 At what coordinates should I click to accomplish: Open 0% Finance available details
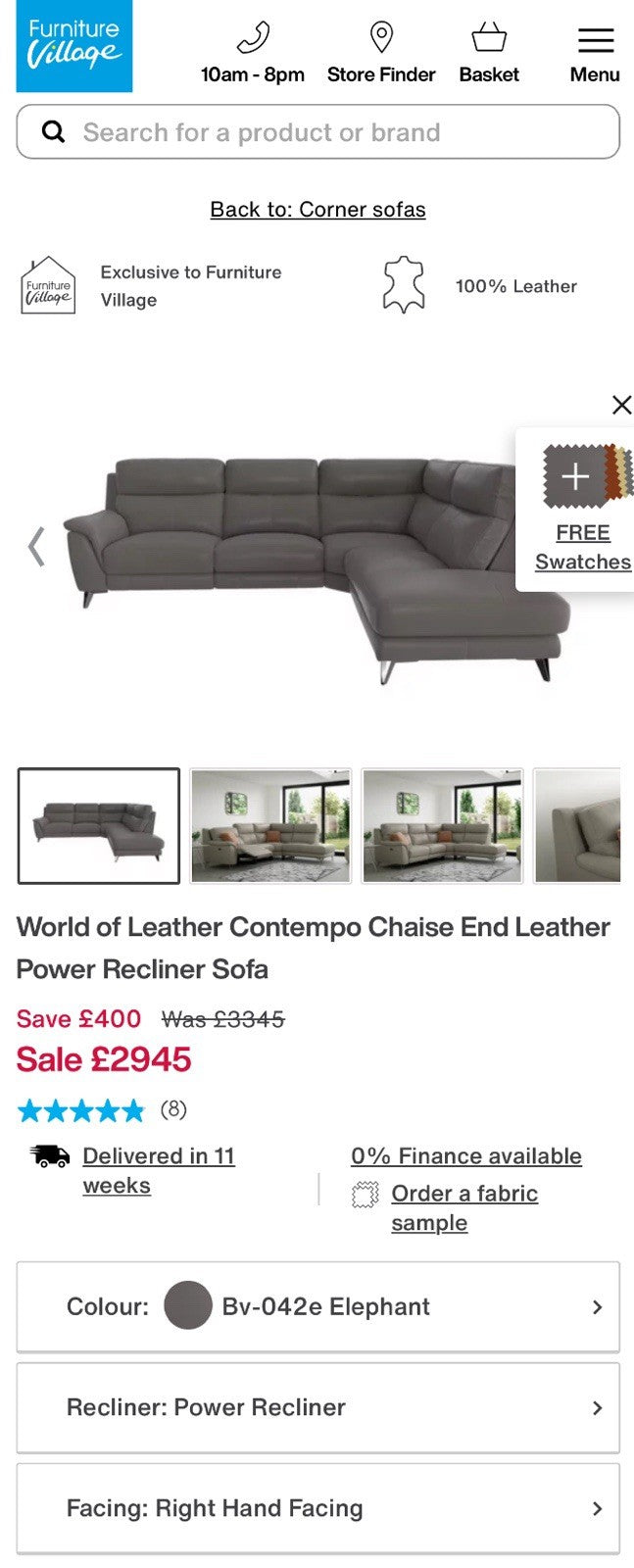point(466,1156)
